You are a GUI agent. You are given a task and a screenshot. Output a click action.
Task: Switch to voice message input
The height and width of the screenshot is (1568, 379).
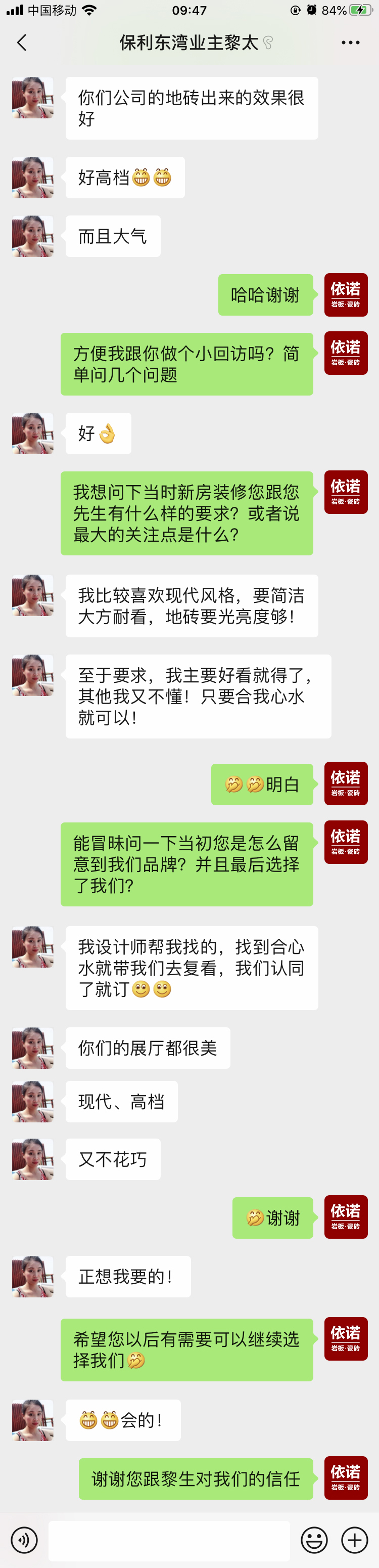[24, 1540]
